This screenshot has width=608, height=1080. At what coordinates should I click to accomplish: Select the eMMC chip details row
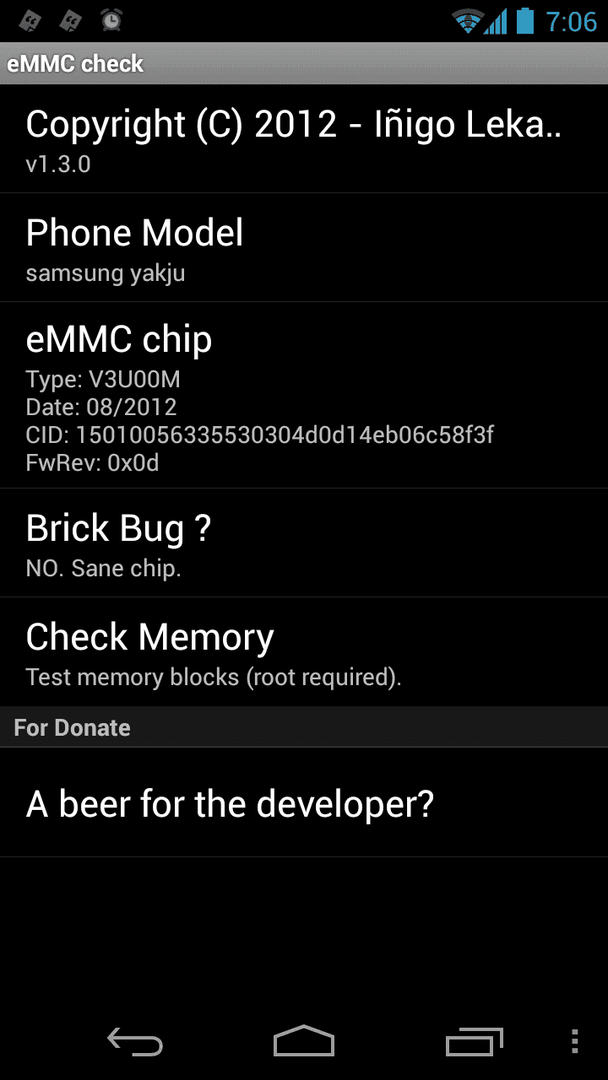click(x=304, y=395)
